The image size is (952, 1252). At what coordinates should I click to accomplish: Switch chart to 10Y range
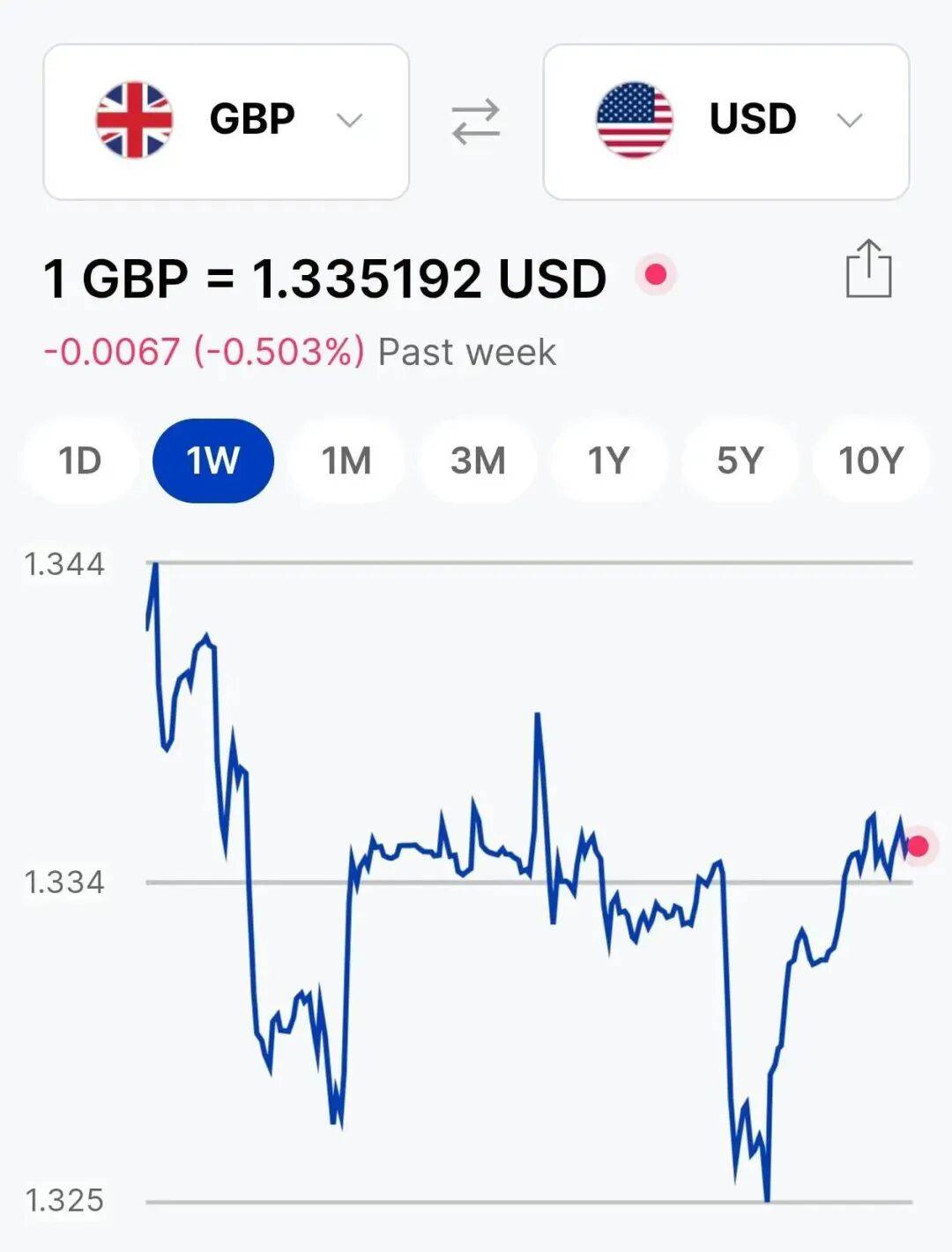(870, 460)
